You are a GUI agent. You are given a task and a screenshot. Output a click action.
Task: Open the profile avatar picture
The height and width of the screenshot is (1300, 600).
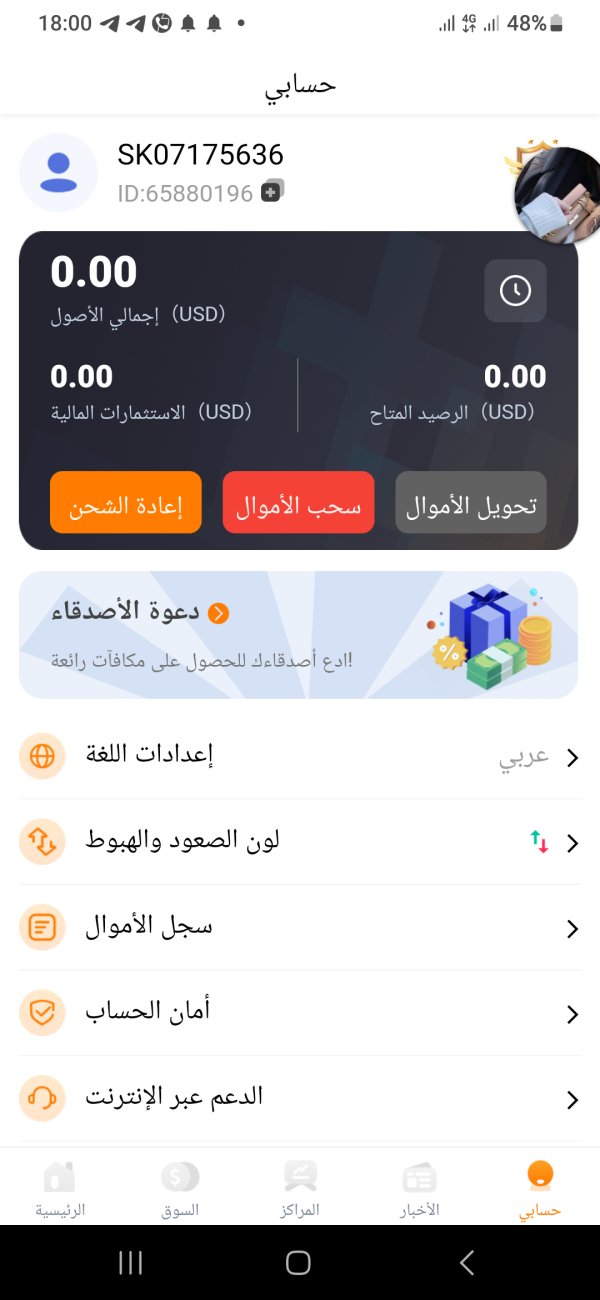pos(58,172)
